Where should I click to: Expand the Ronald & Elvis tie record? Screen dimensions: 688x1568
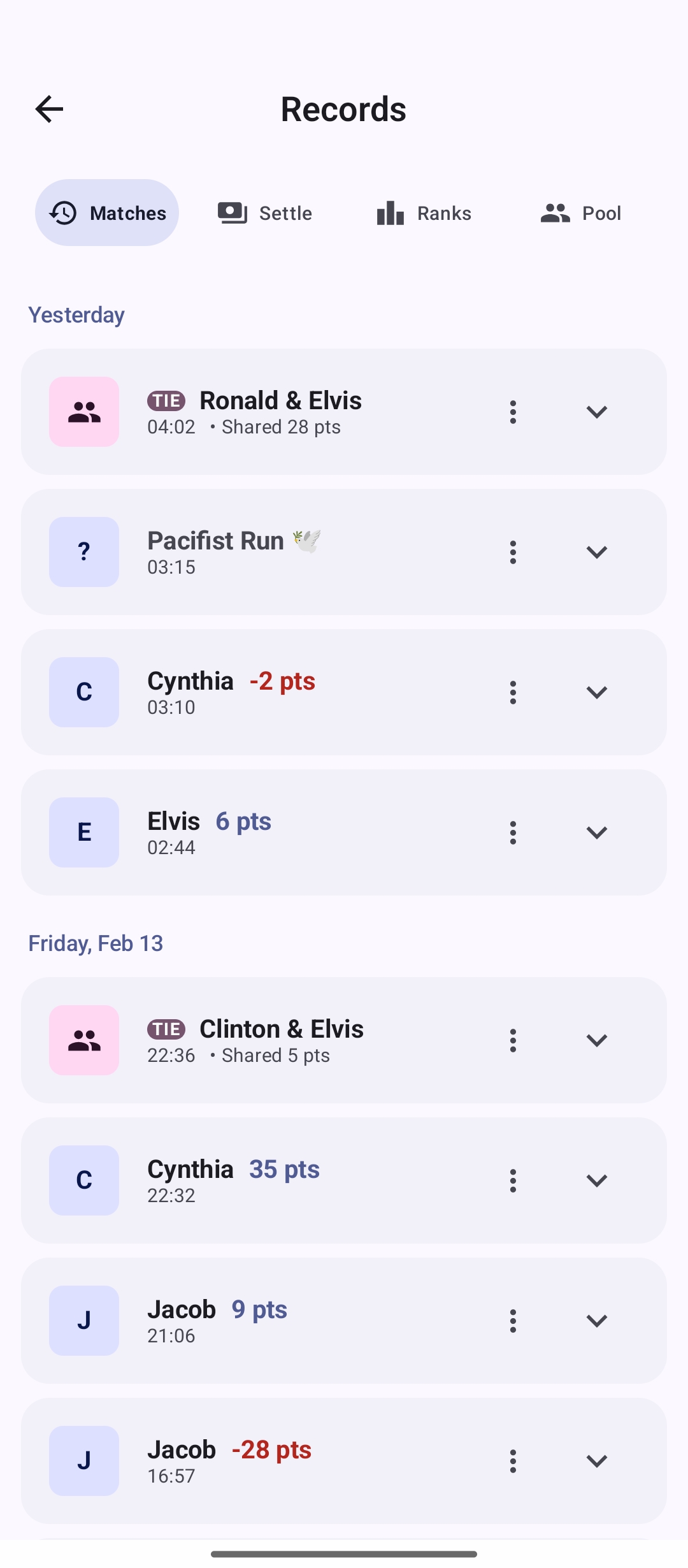click(x=597, y=412)
